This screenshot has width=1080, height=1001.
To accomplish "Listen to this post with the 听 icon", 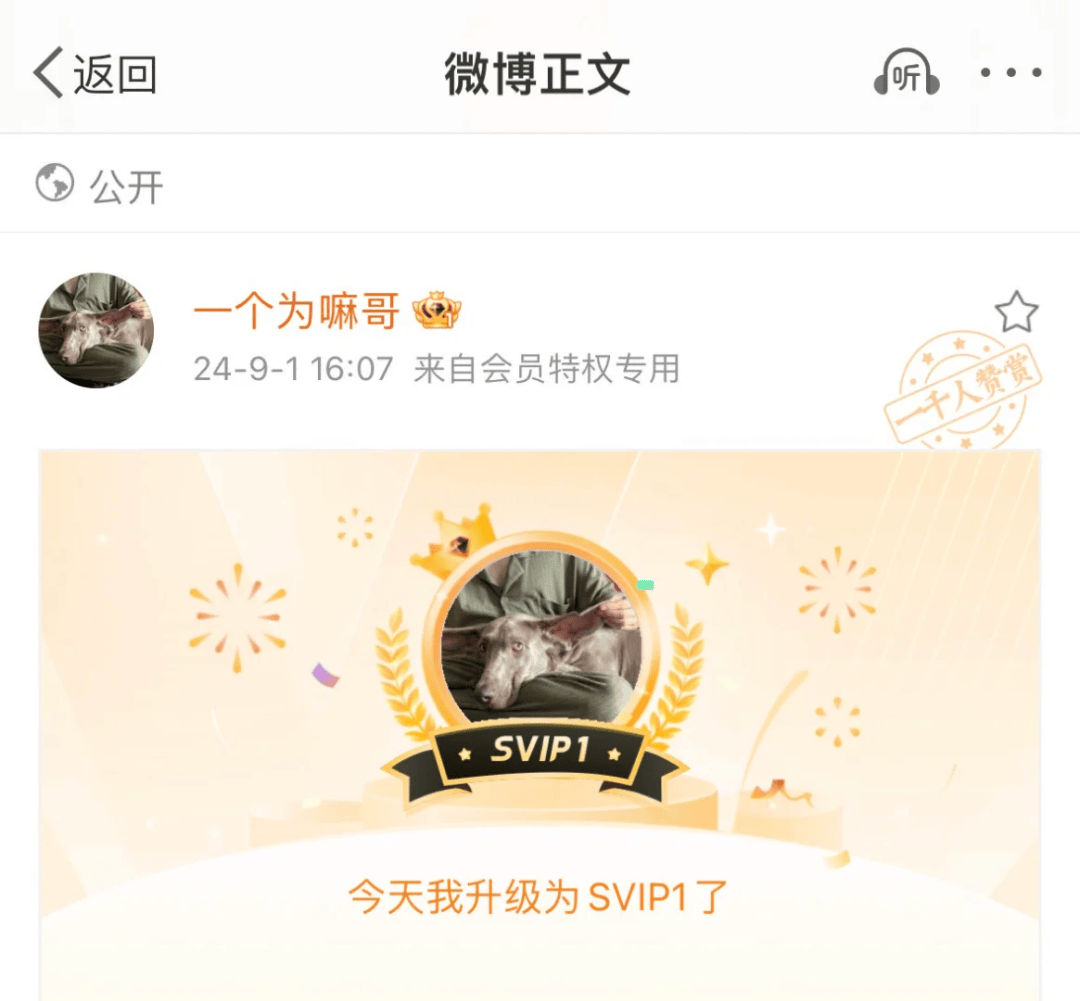I will (x=906, y=75).
